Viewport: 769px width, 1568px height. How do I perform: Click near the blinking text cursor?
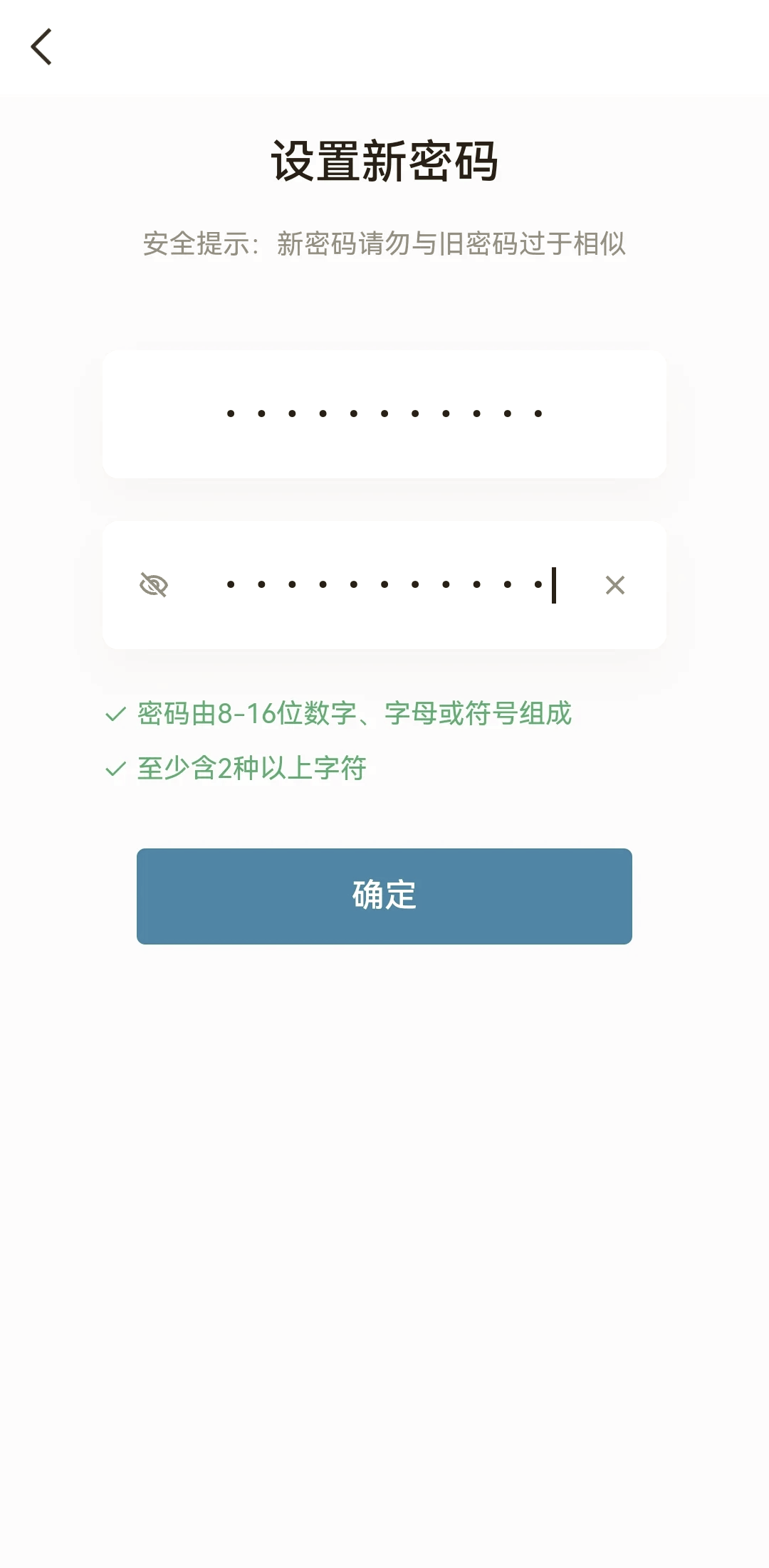[x=554, y=584]
